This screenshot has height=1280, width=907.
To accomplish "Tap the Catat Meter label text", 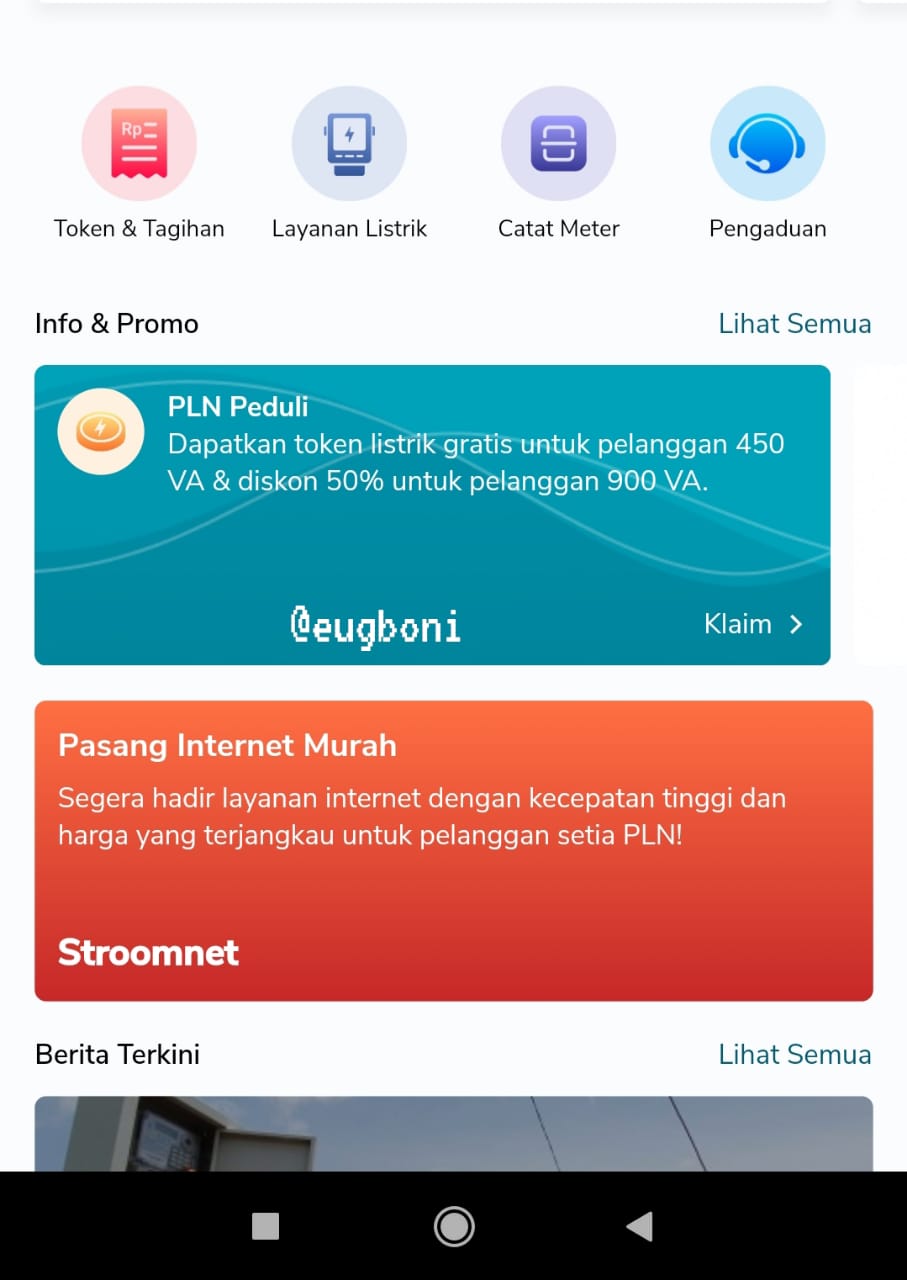I will click(559, 228).
